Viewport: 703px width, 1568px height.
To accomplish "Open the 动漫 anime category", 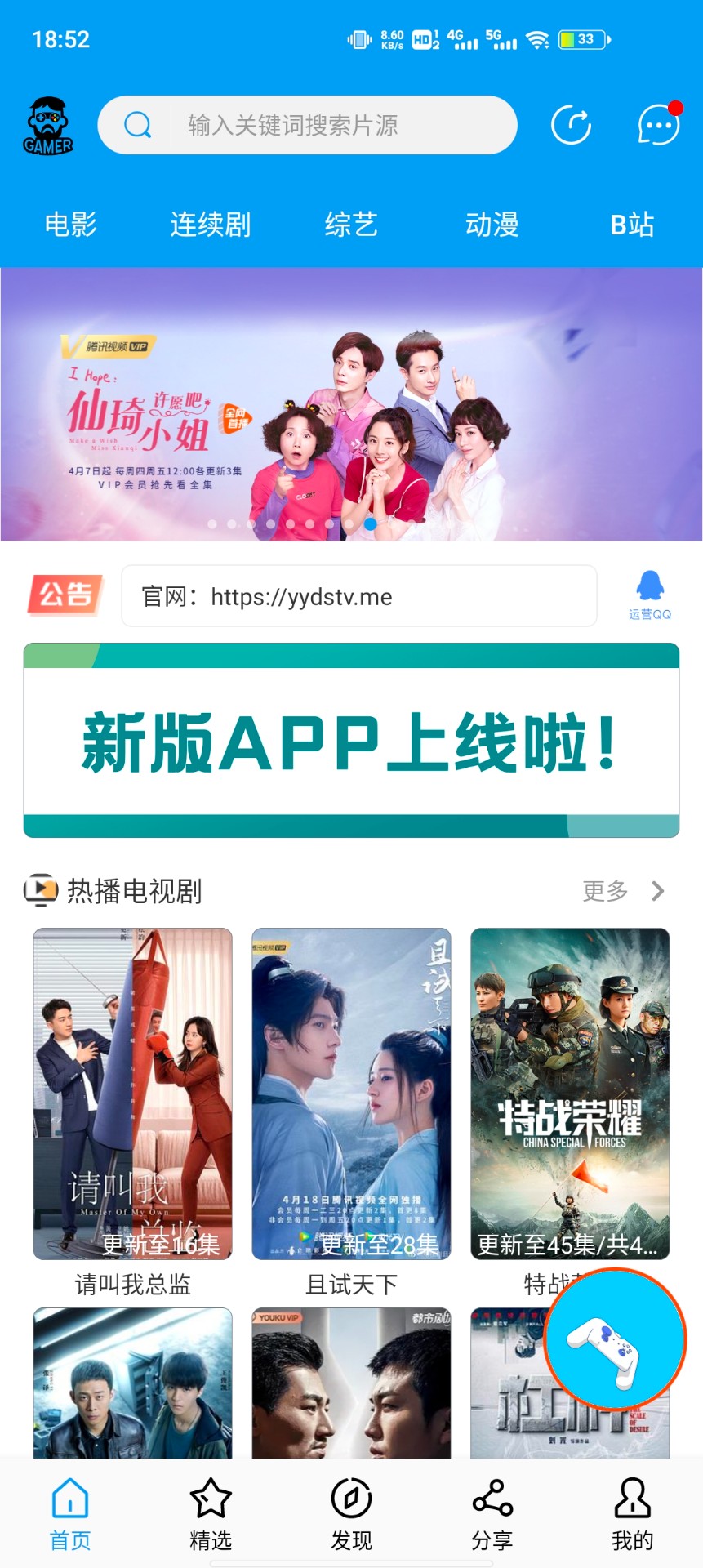I will [x=492, y=224].
